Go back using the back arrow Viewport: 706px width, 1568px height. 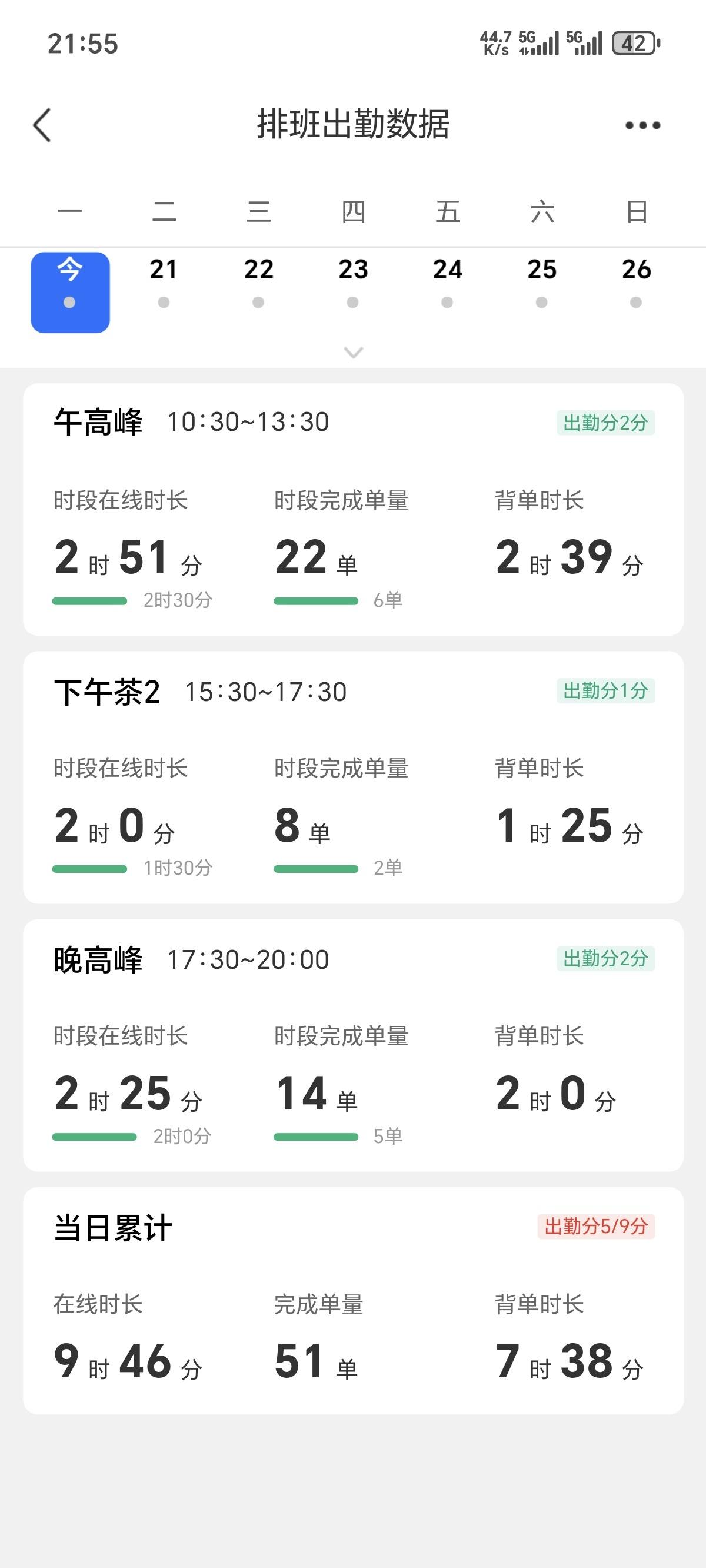[42, 125]
